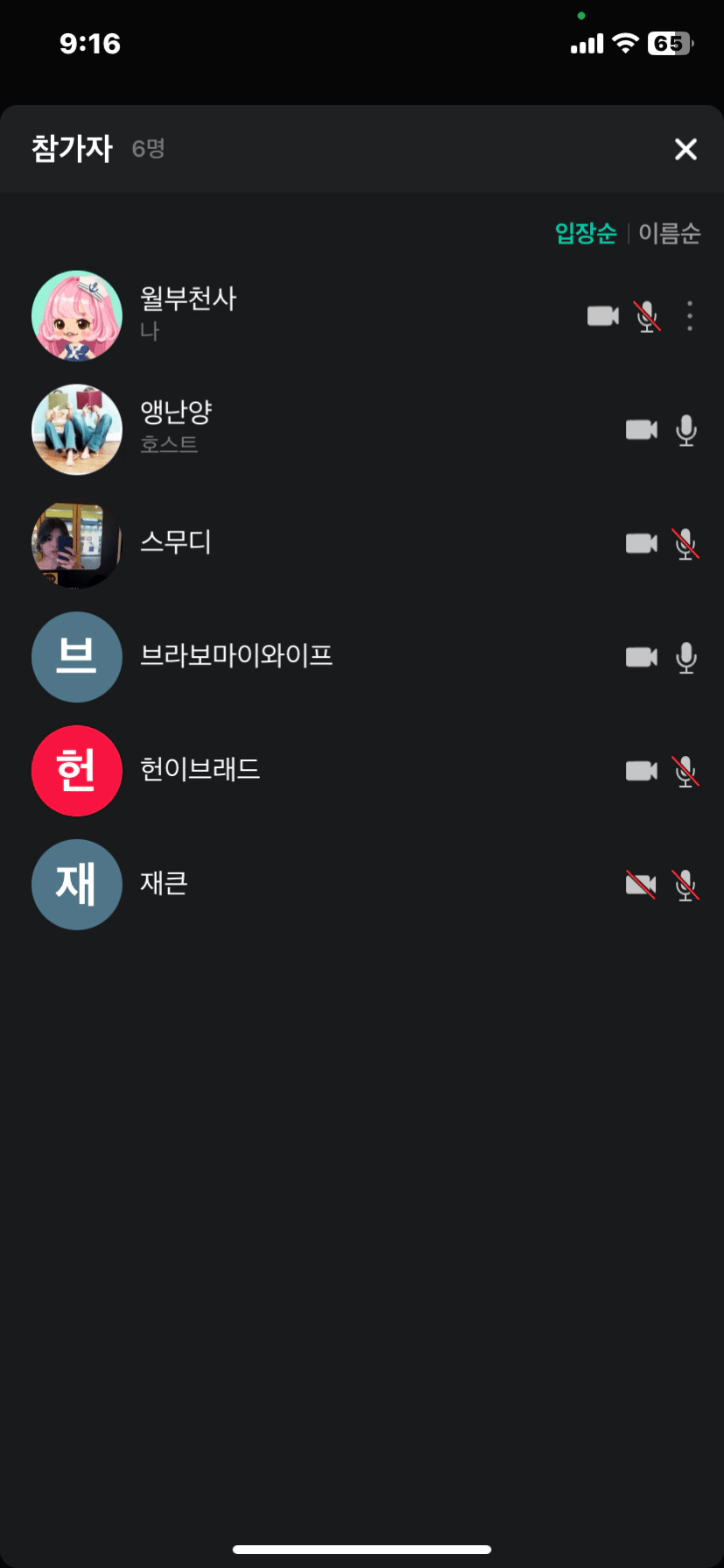Tap the muted microphone icon for 월부천사
Image resolution: width=724 pixels, height=1568 pixels.
click(647, 315)
